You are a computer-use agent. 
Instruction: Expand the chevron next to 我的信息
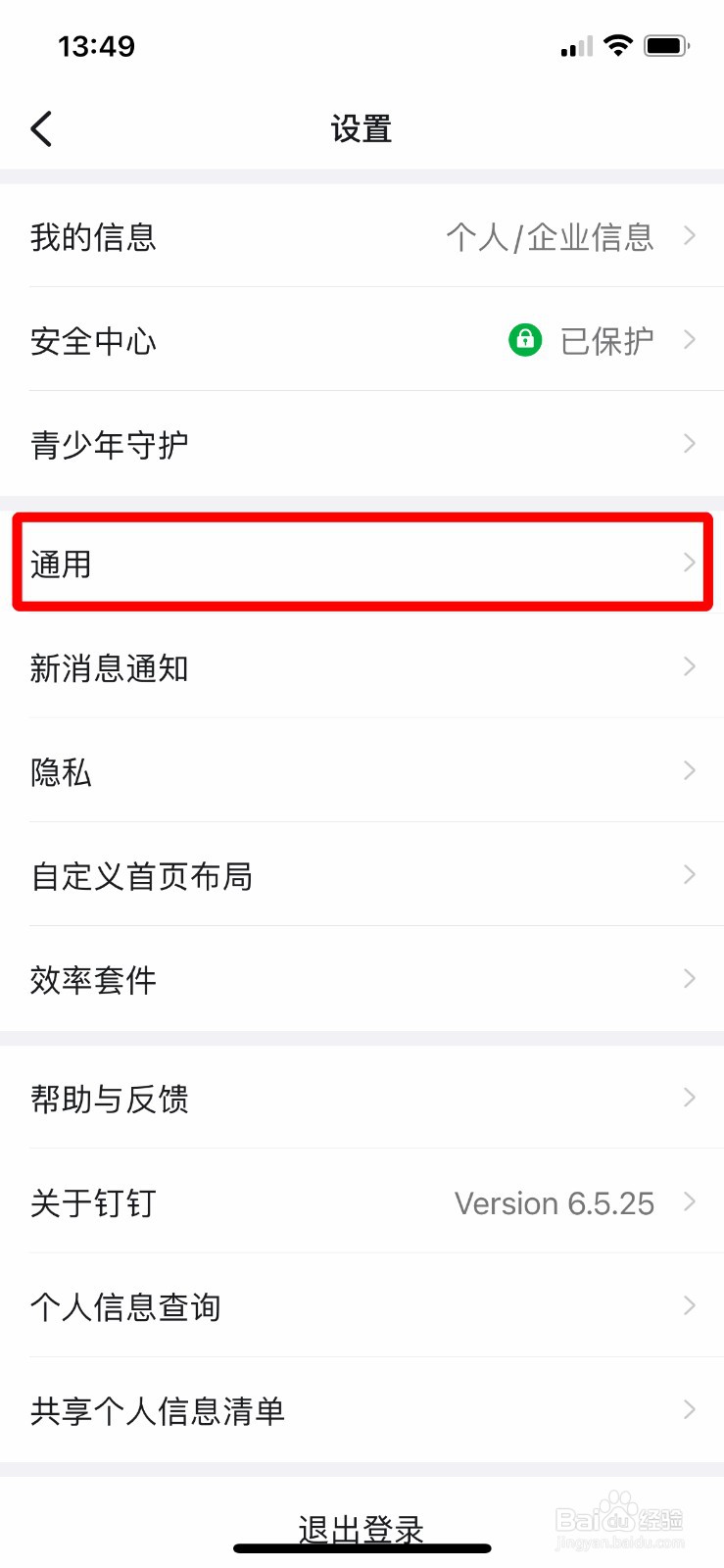689,235
